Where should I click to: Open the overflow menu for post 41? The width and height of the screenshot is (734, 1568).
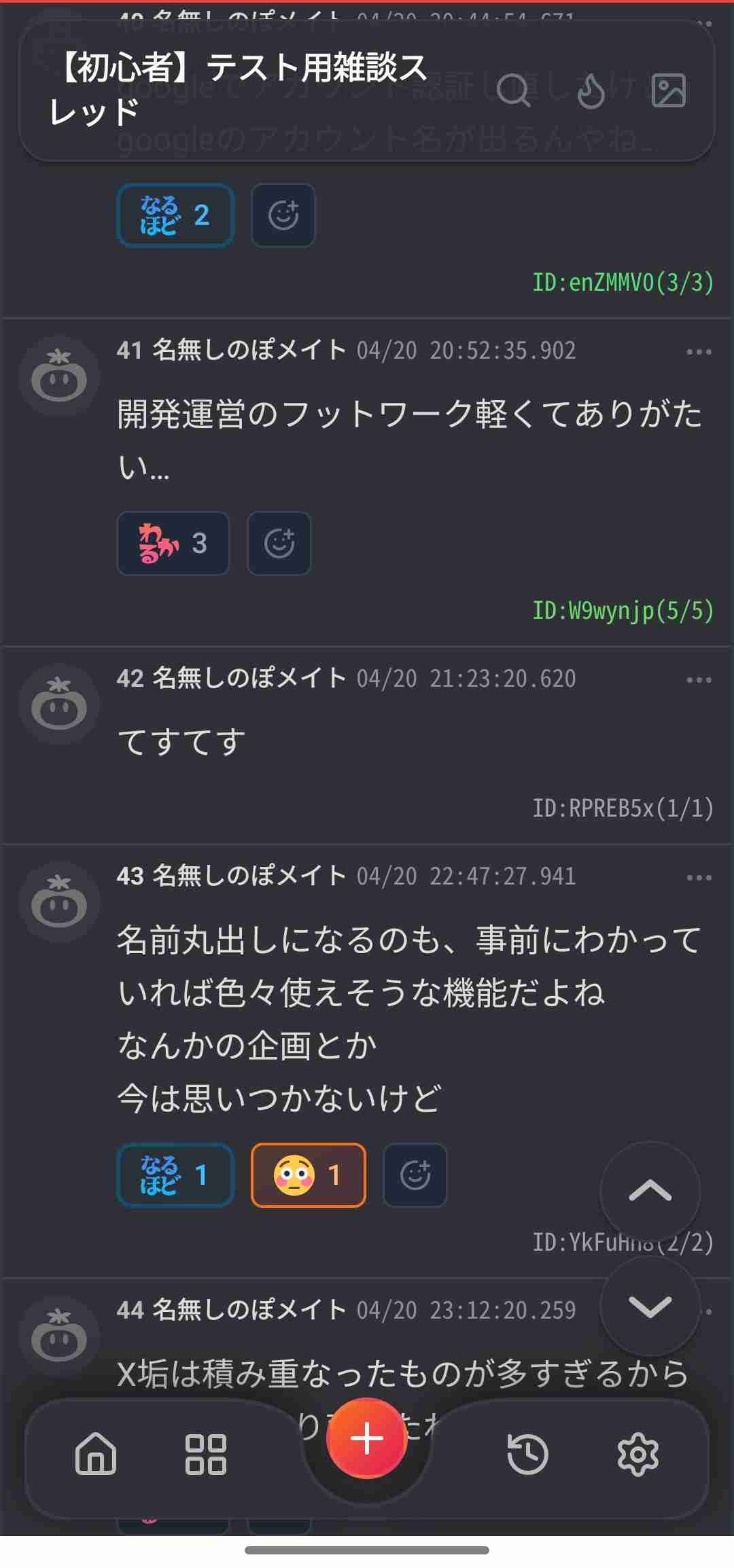click(x=698, y=352)
